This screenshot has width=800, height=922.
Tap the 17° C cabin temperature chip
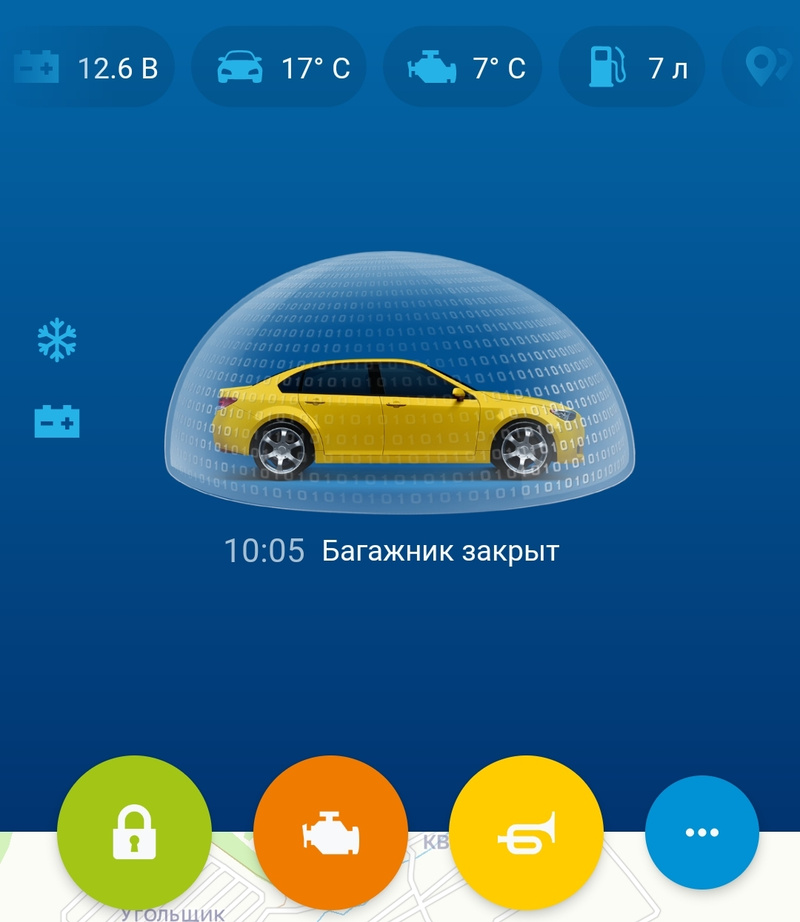[x=278, y=68]
